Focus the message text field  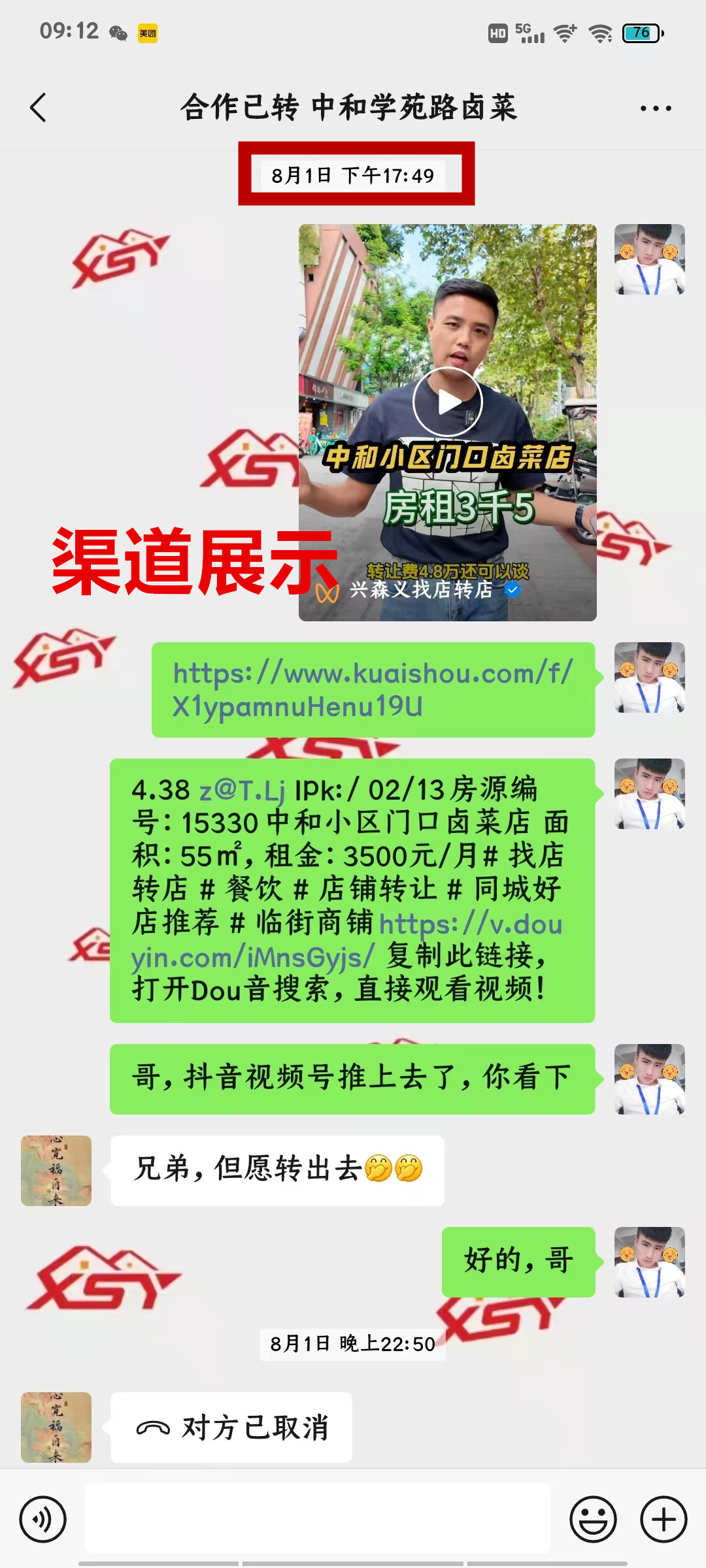[x=318, y=1519]
